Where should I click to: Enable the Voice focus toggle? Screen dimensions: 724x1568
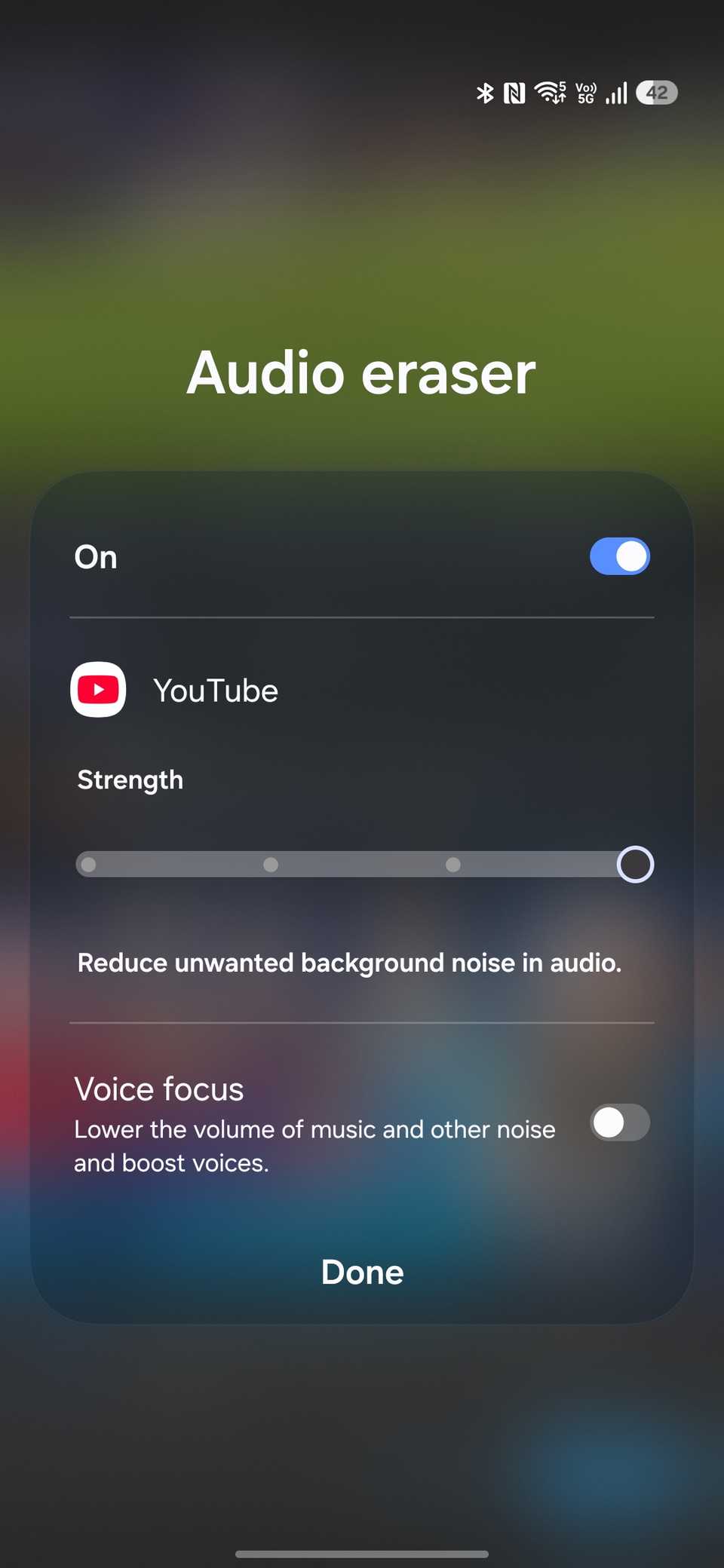point(619,1123)
